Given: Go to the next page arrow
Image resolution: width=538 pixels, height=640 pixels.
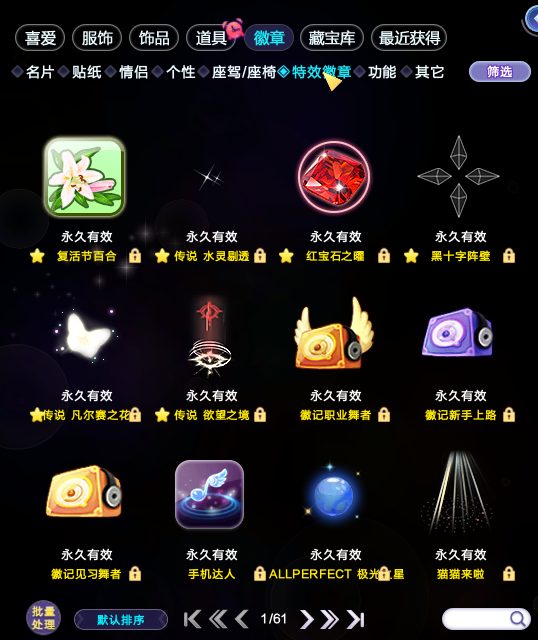Looking at the screenshot, I should coord(306,619).
